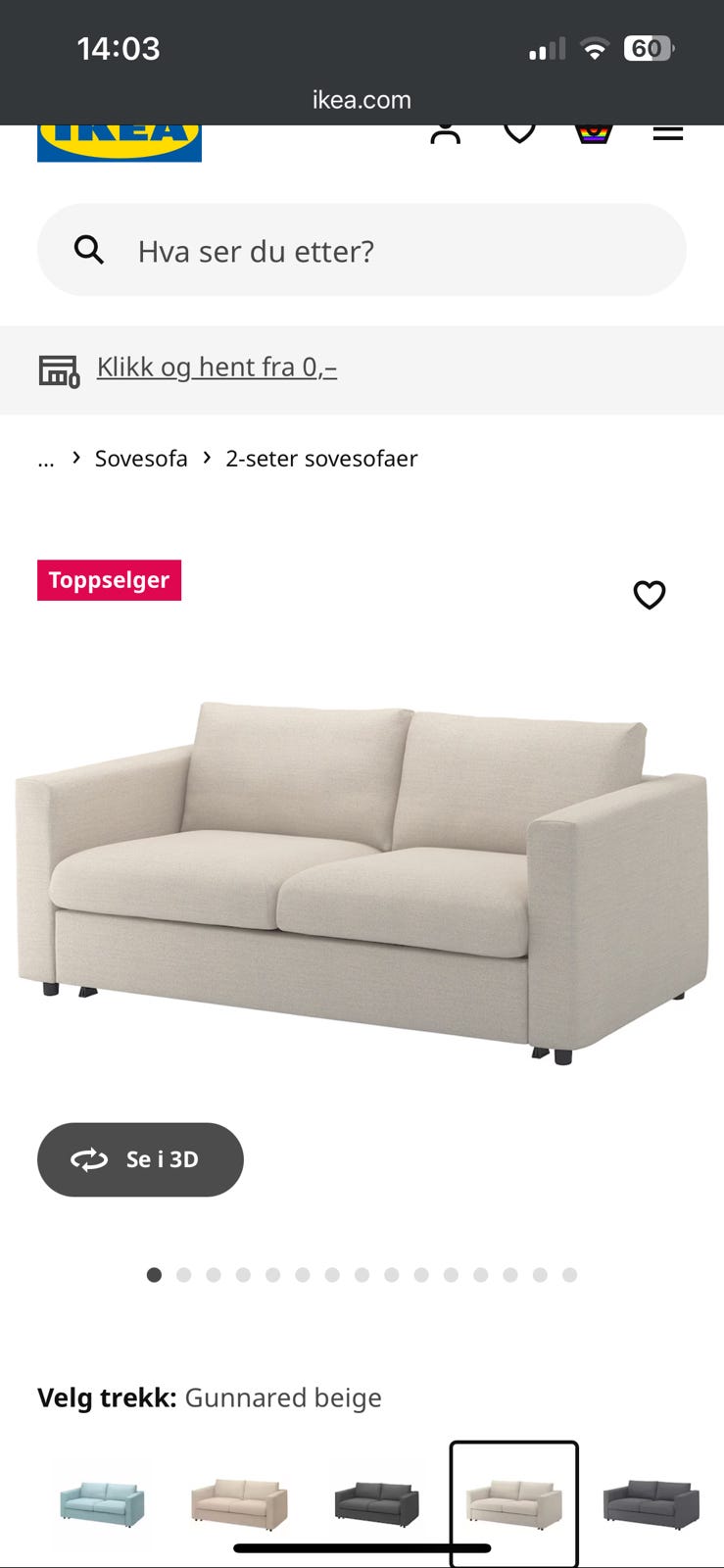Select the second dot in the image carousel

[x=183, y=1275]
